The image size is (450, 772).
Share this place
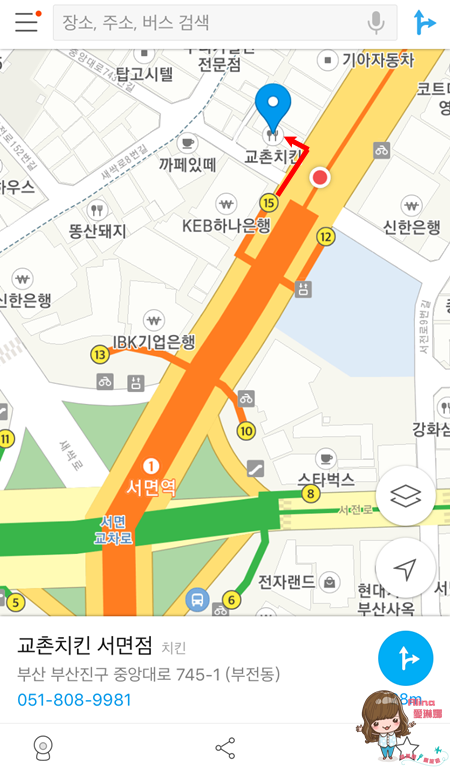[225, 748]
